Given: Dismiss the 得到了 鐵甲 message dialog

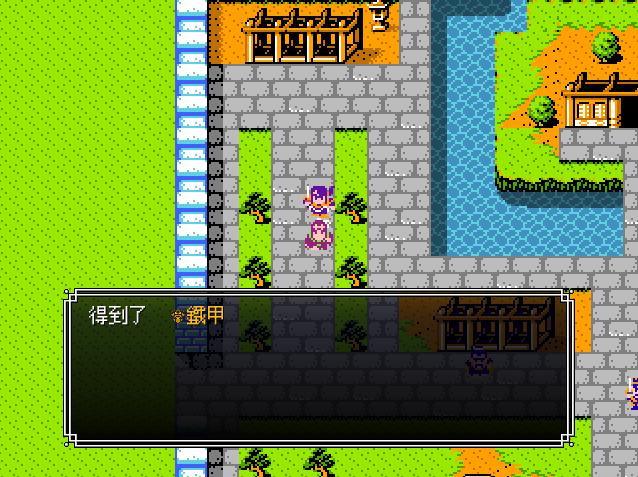Looking at the screenshot, I should (x=318, y=367).
